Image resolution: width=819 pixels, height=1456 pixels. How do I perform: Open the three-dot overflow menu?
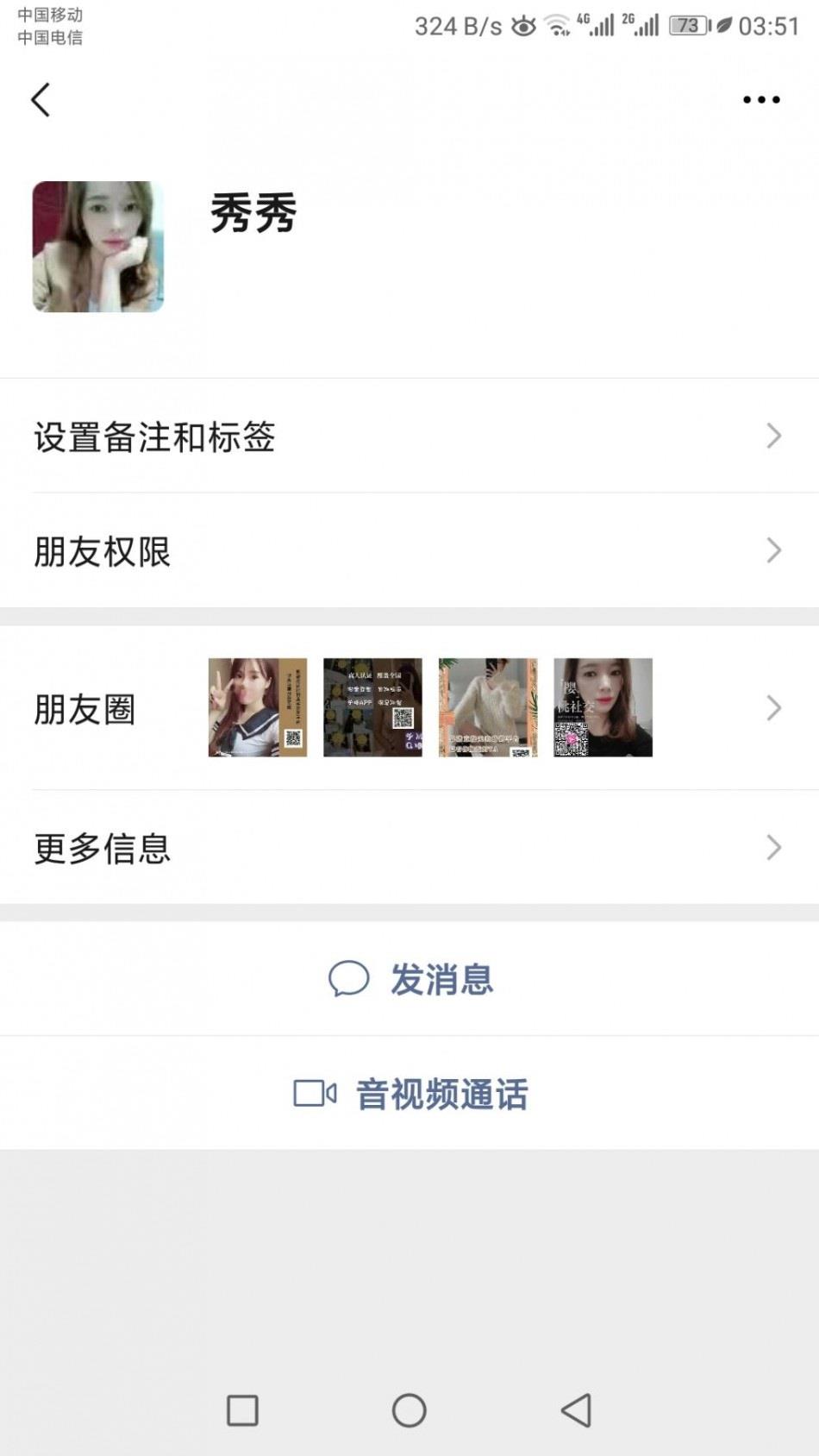(761, 100)
